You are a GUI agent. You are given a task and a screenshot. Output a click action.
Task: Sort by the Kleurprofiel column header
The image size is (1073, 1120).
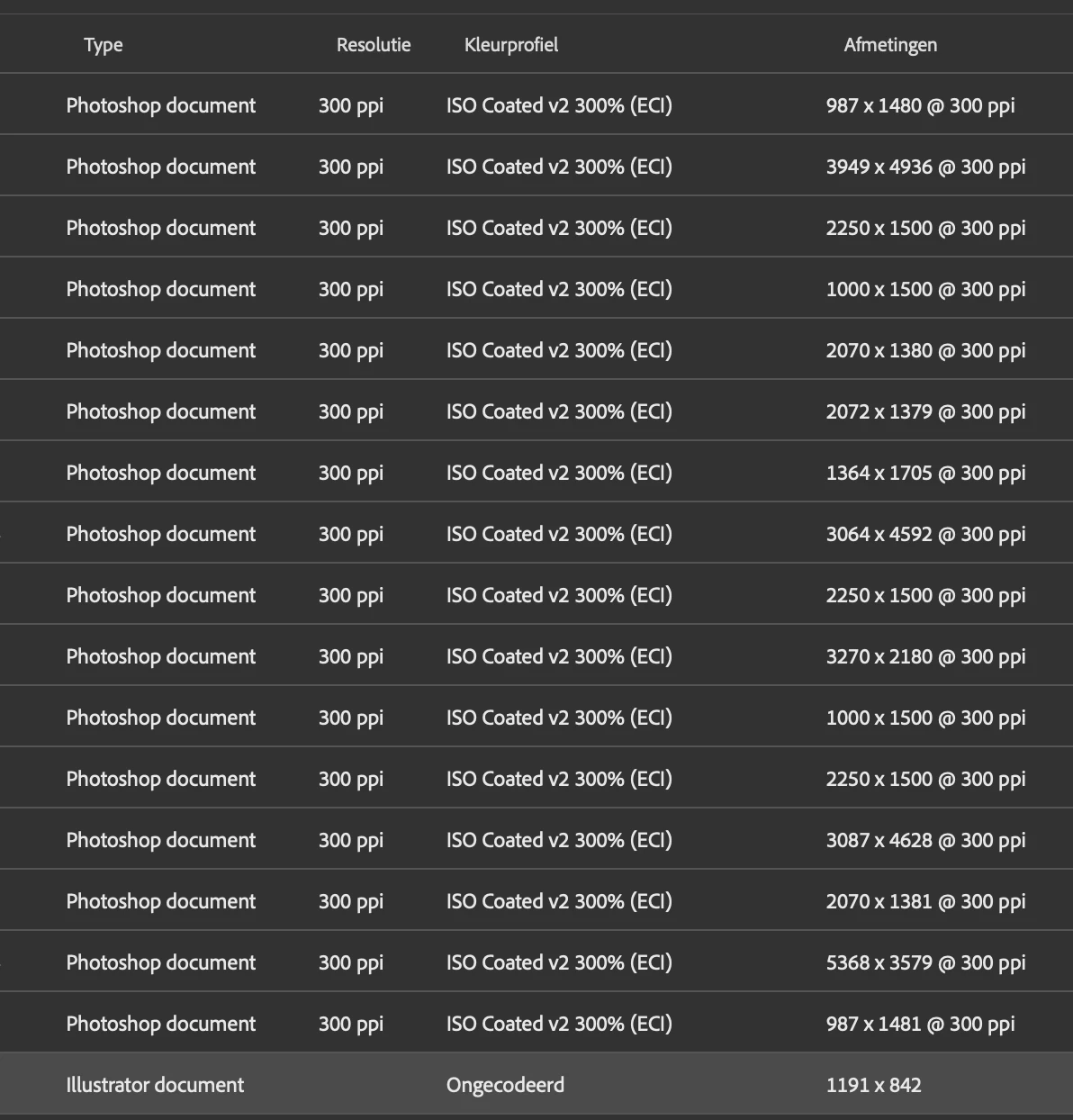[x=511, y=45]
